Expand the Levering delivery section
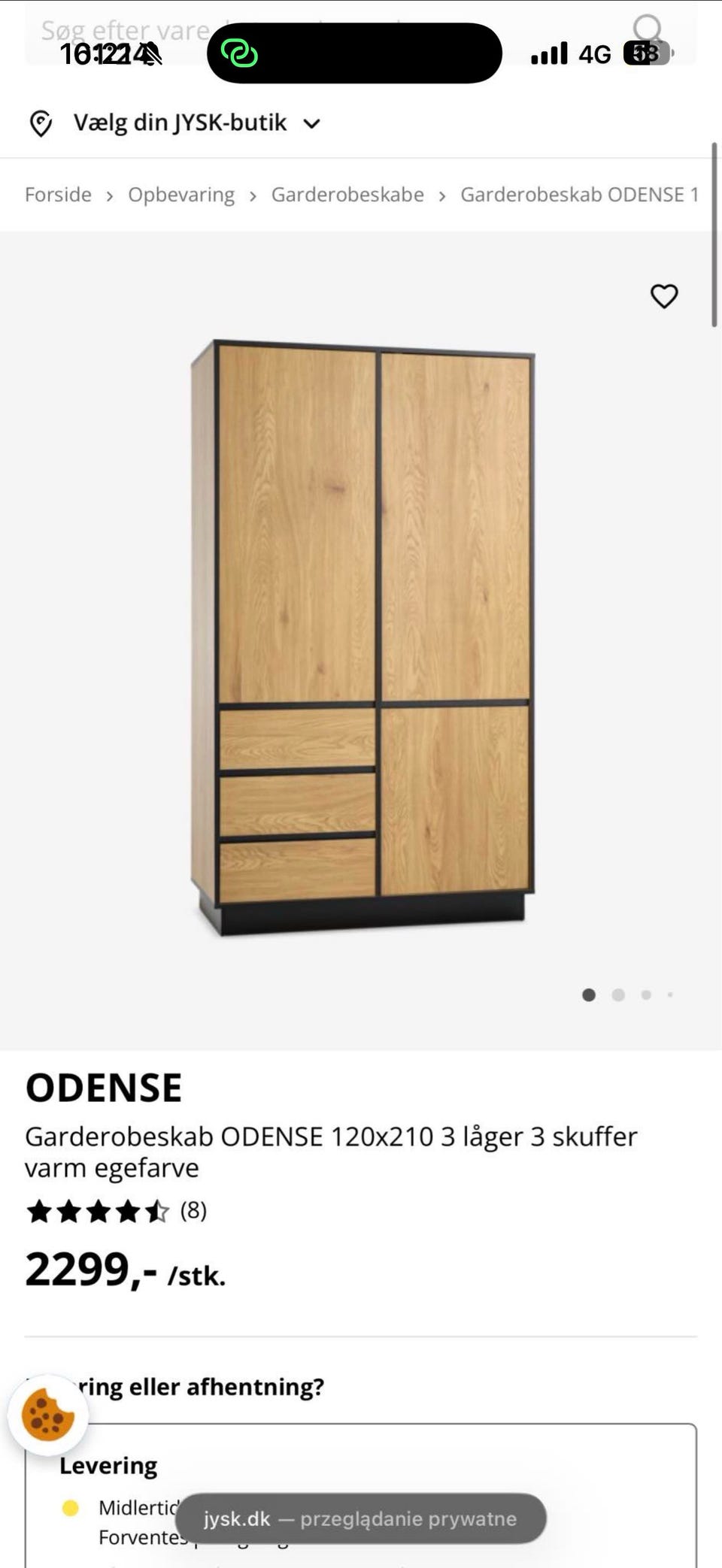 pos(109,1464)
